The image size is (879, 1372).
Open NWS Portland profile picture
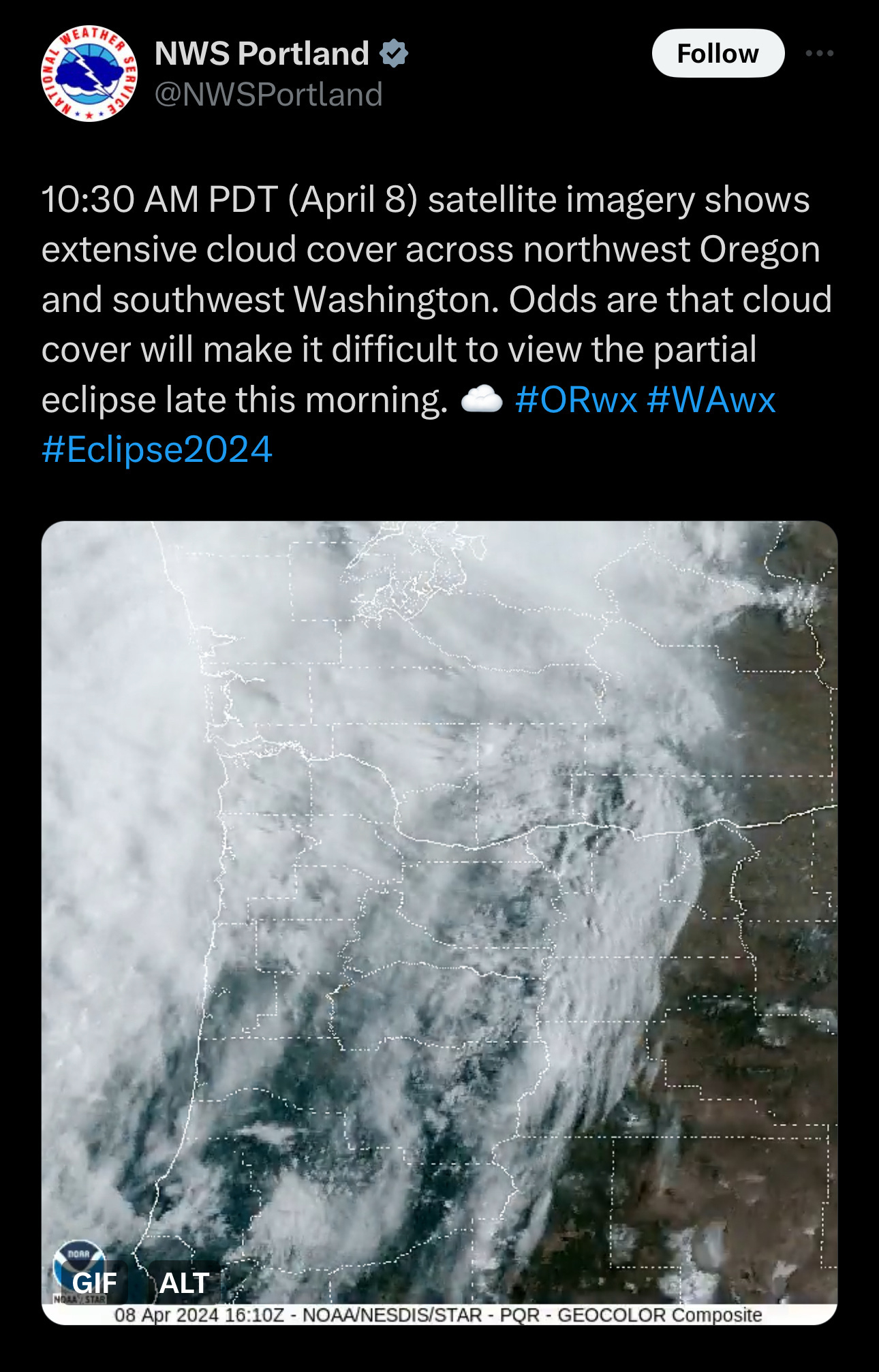pos(89,74)
